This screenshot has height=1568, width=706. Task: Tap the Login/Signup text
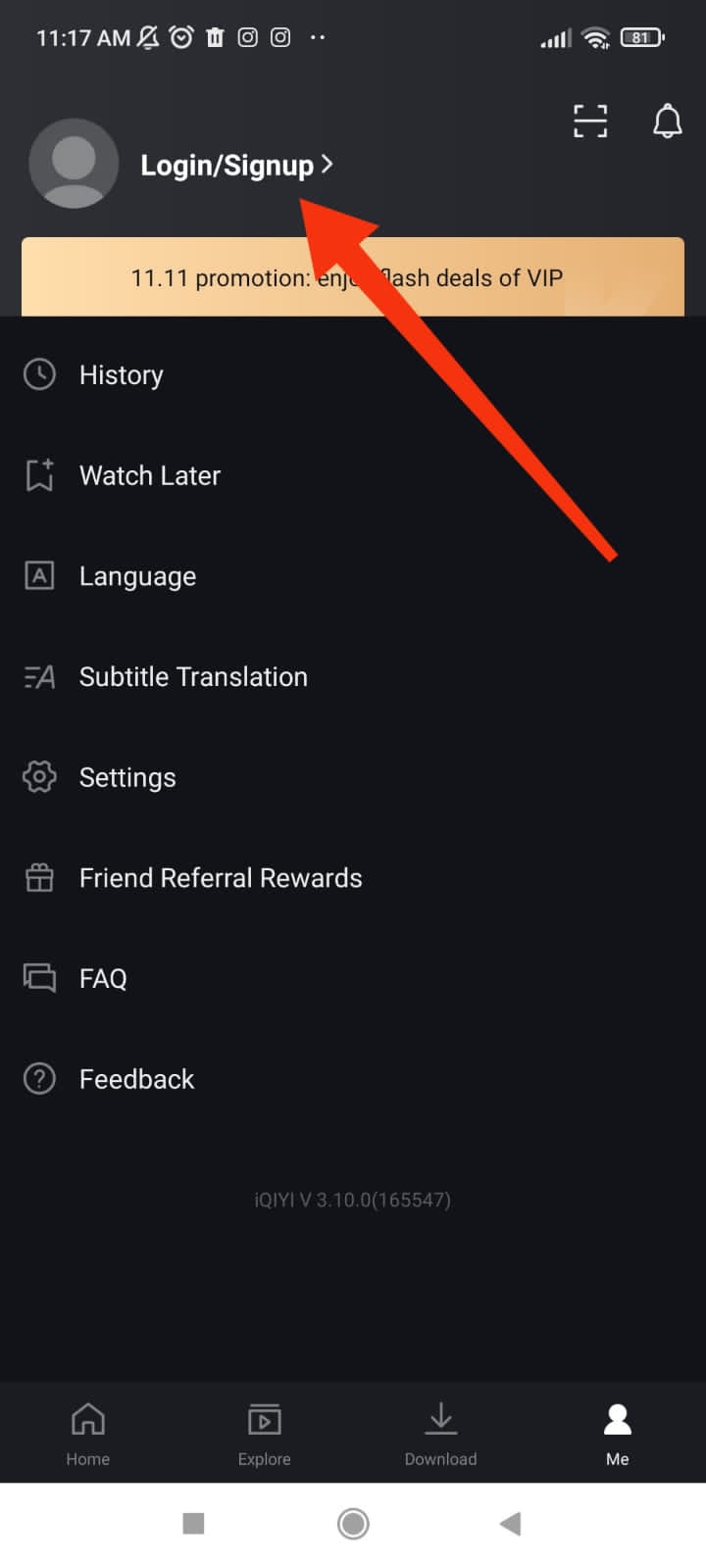[228, 164]
